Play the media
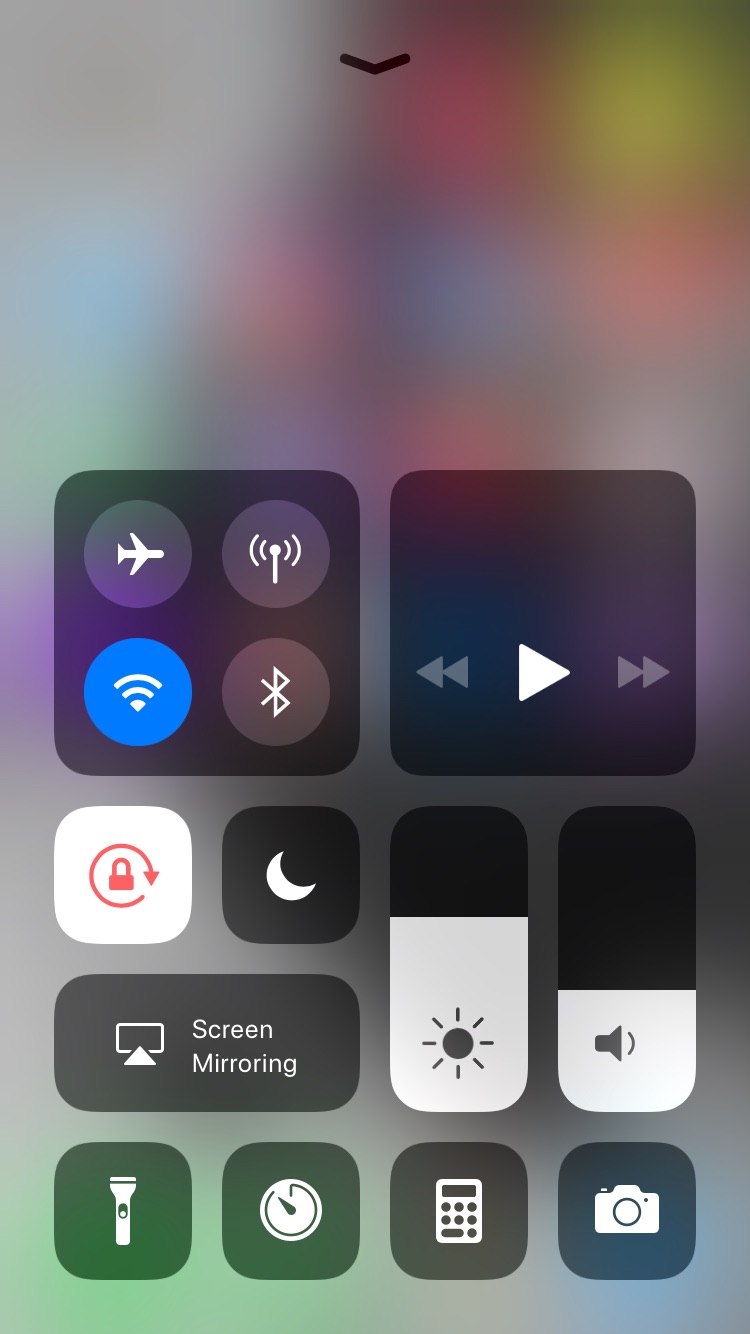Image resolution: width=750 pixels, height=1334 pixels. tap(543, 672)
